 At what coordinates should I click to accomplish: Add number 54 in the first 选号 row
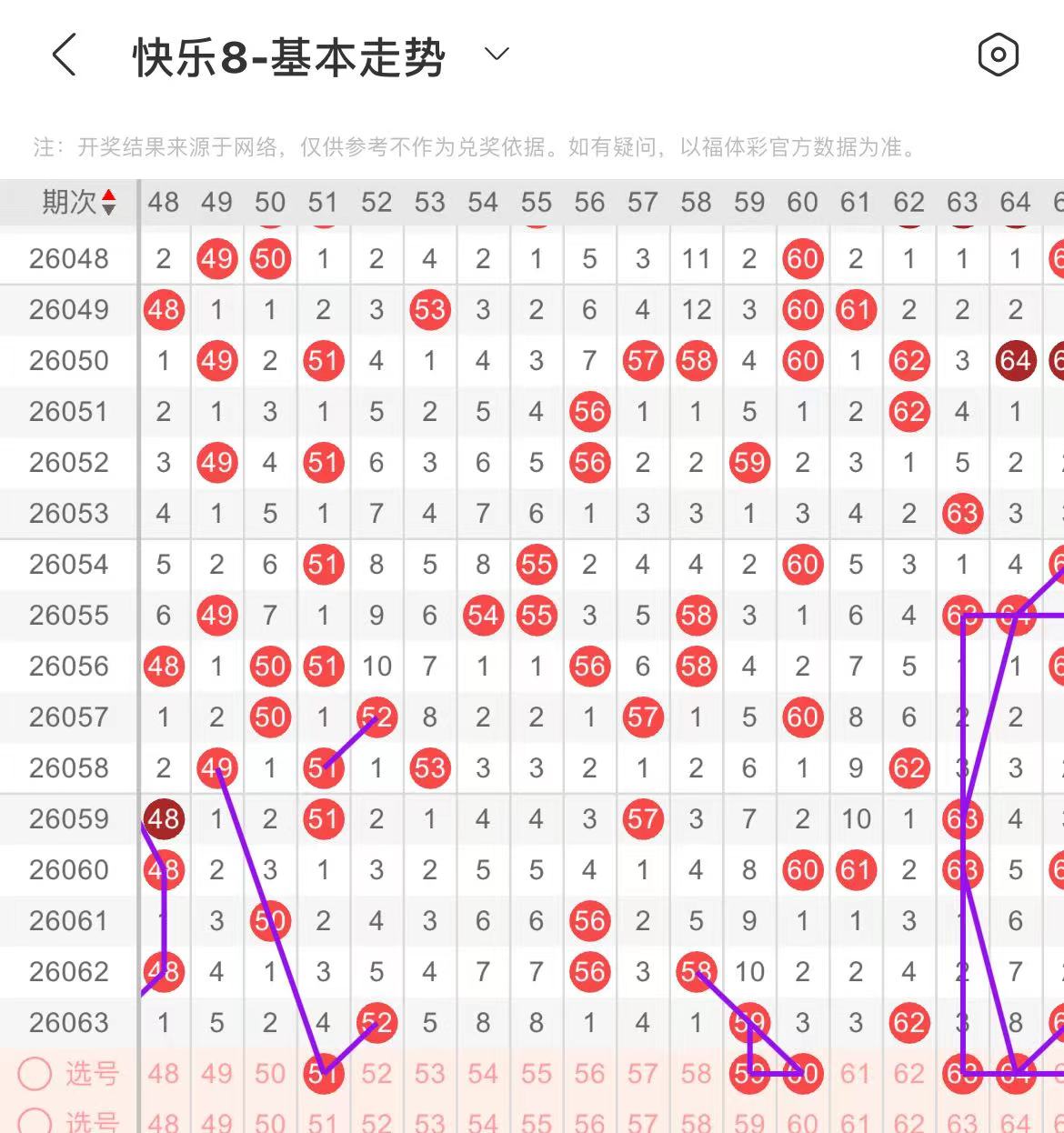[483, 1074]
